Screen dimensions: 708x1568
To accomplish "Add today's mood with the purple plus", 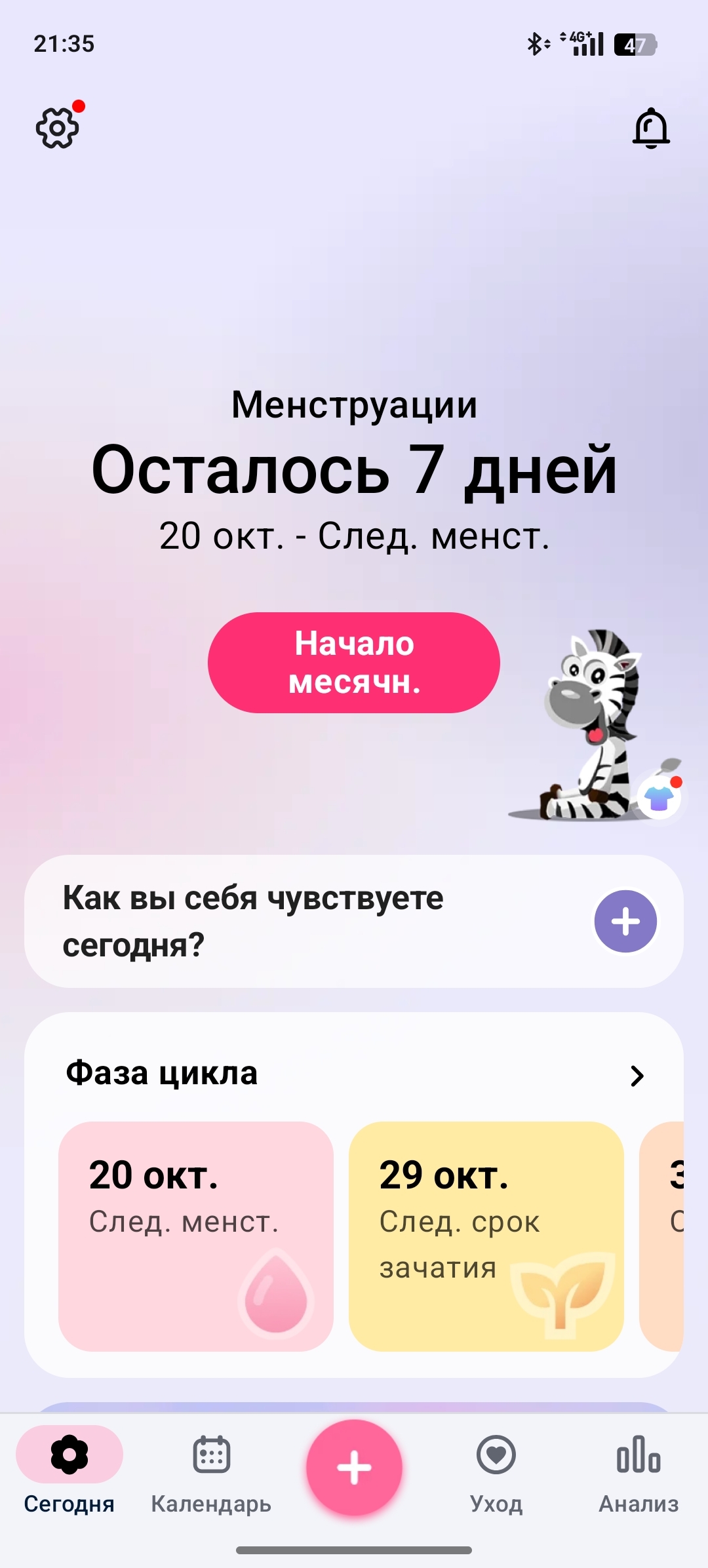I will tap(625, 921).
